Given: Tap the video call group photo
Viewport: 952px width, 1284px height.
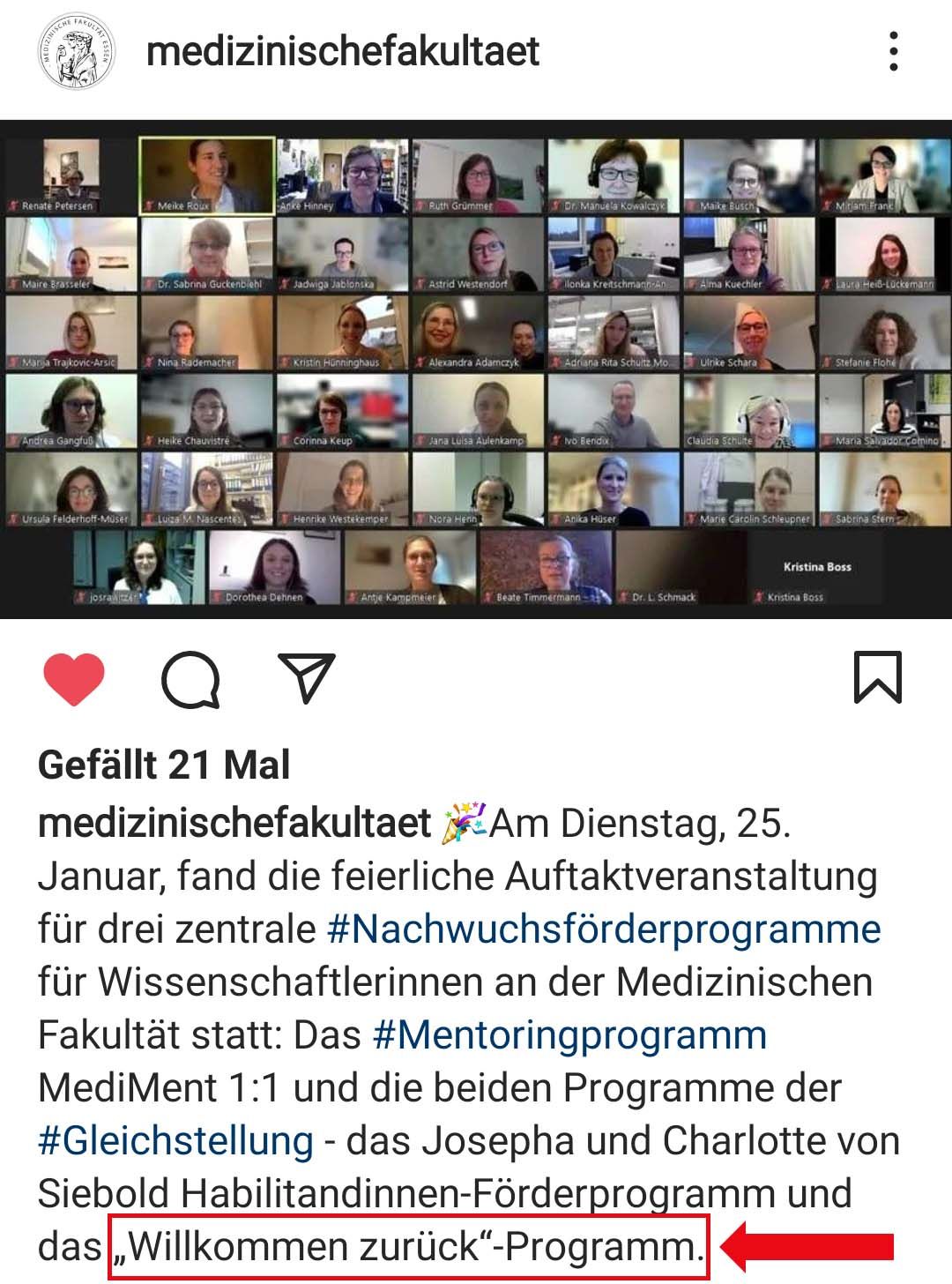Looking at the screenshot, I should point(476,370).
